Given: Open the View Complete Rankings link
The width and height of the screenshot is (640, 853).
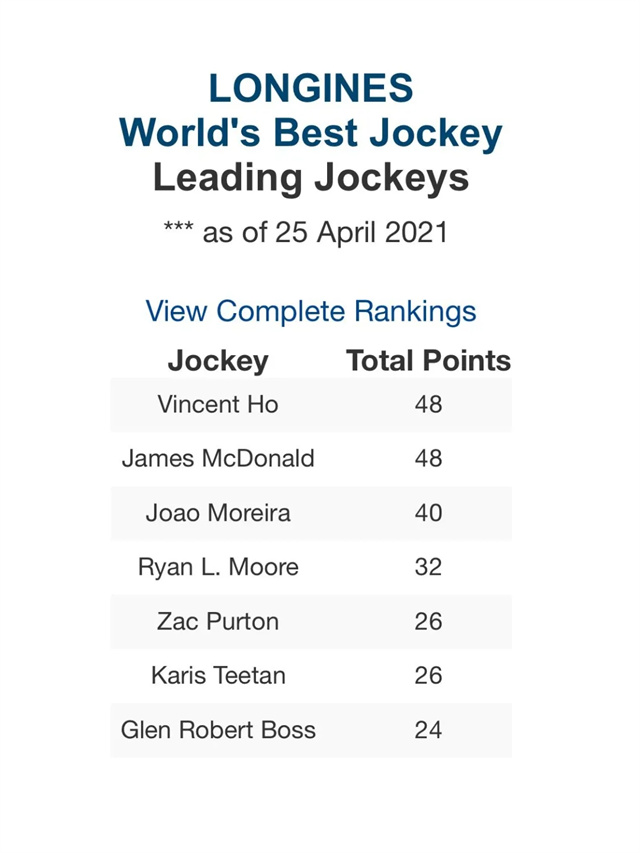Looking at the screenshot, I should 311,311.
